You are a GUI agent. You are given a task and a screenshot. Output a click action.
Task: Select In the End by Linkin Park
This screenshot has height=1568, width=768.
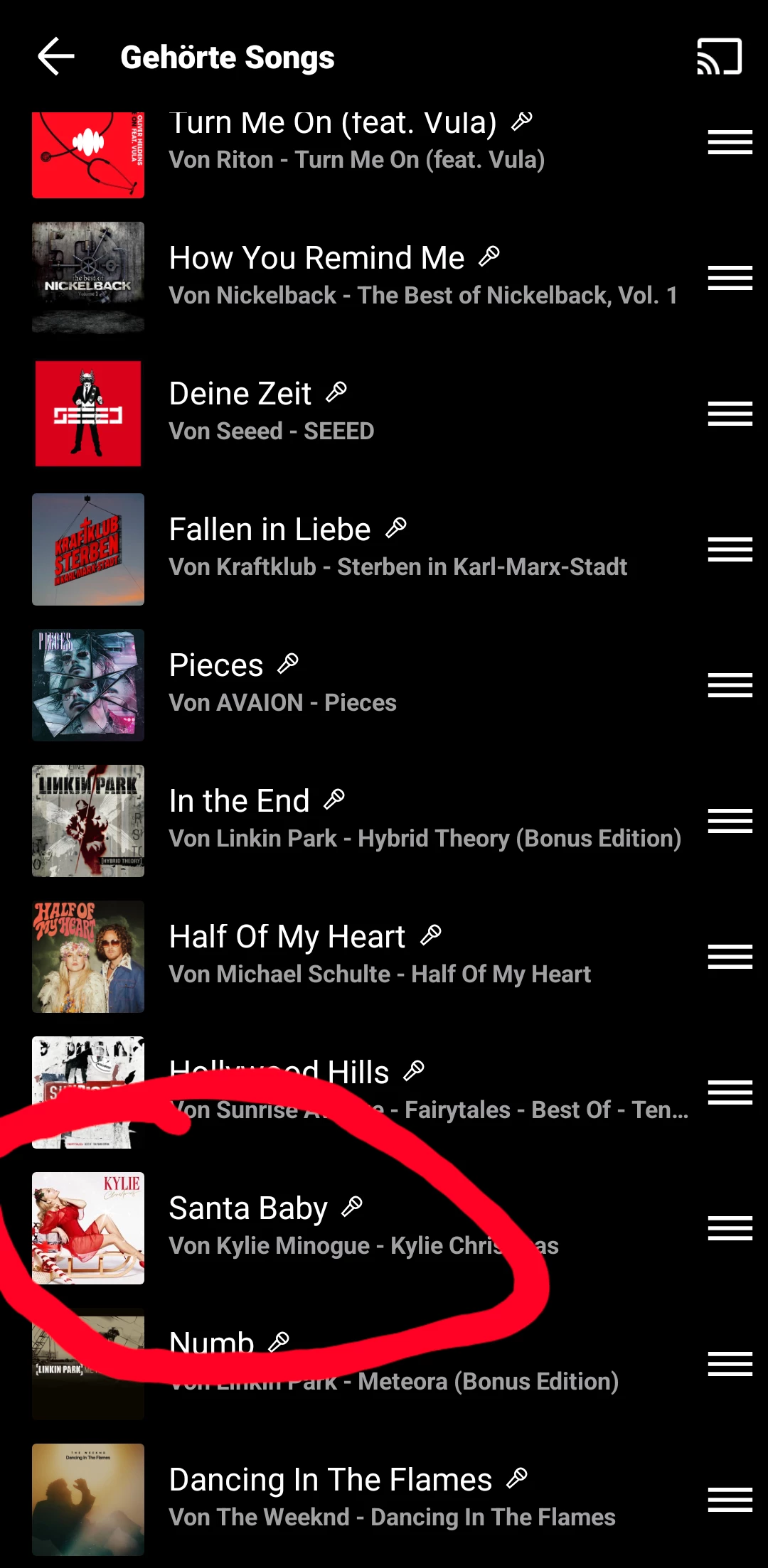pyautogui.click(x=239, y=802)
